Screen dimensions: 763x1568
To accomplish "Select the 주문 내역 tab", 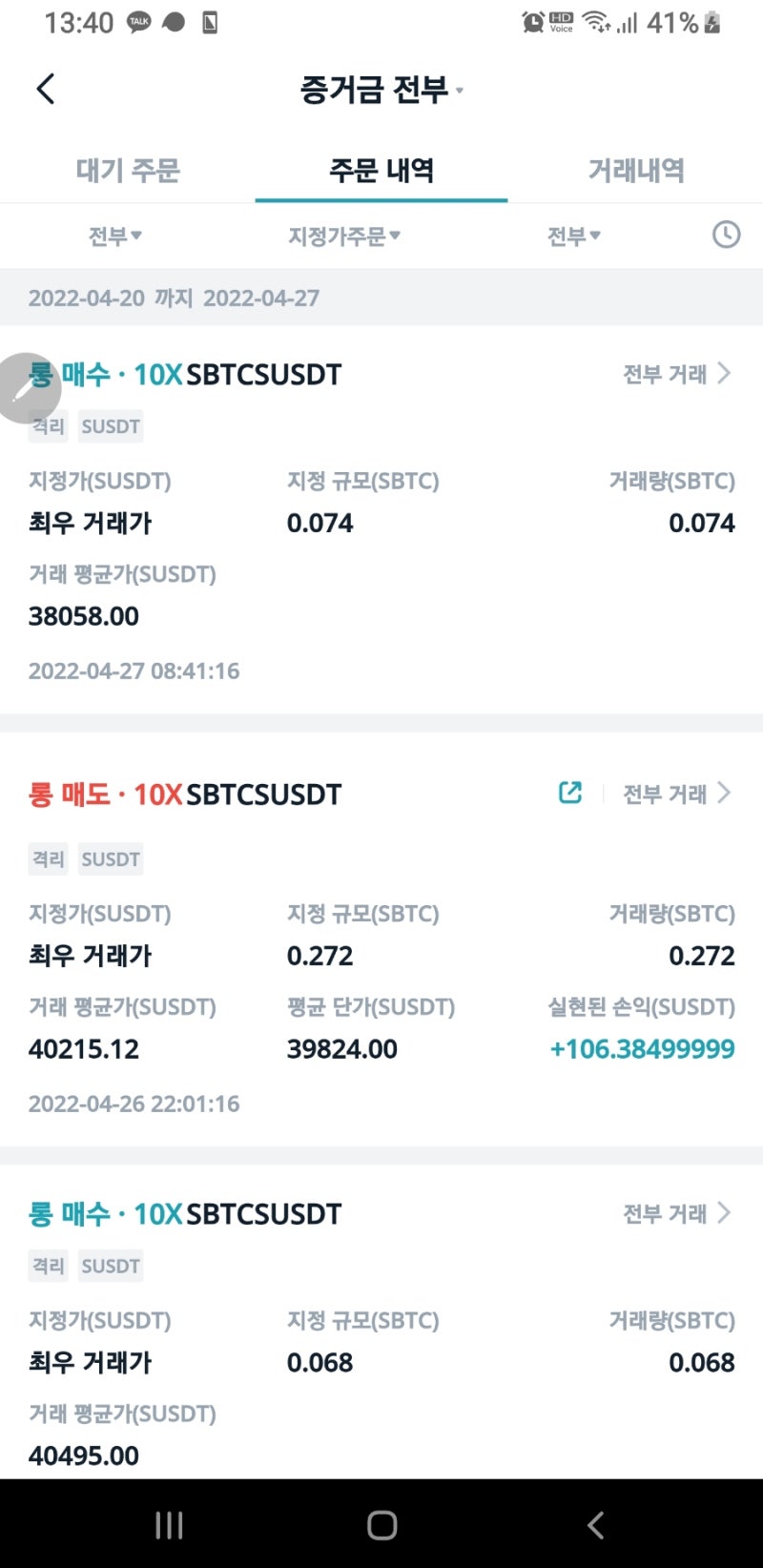I will (381, 170).
